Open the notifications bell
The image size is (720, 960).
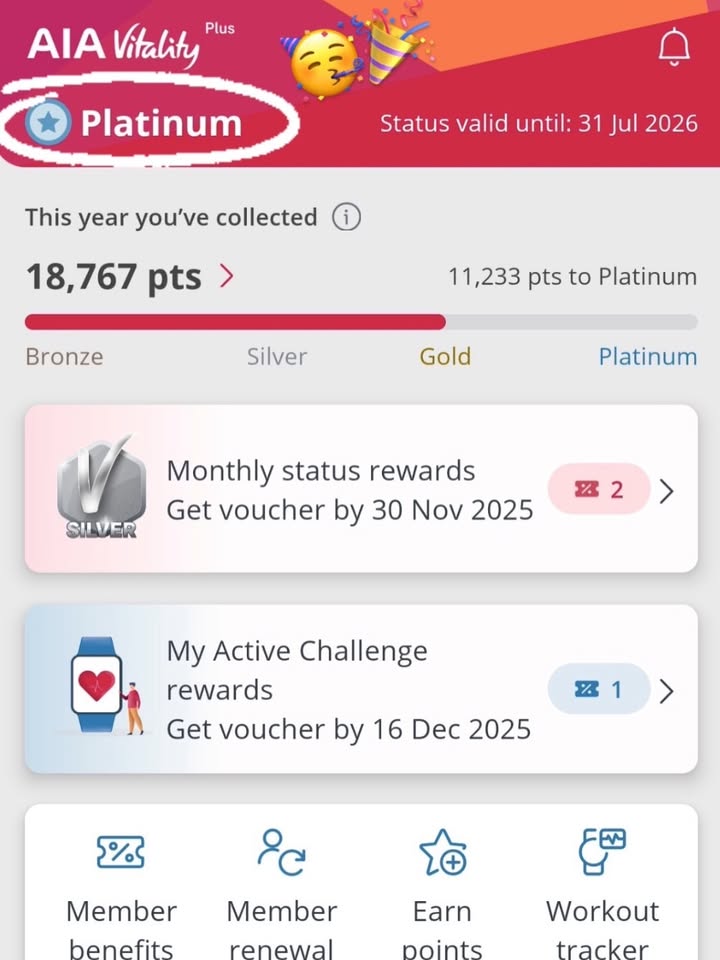pos(676,46)
